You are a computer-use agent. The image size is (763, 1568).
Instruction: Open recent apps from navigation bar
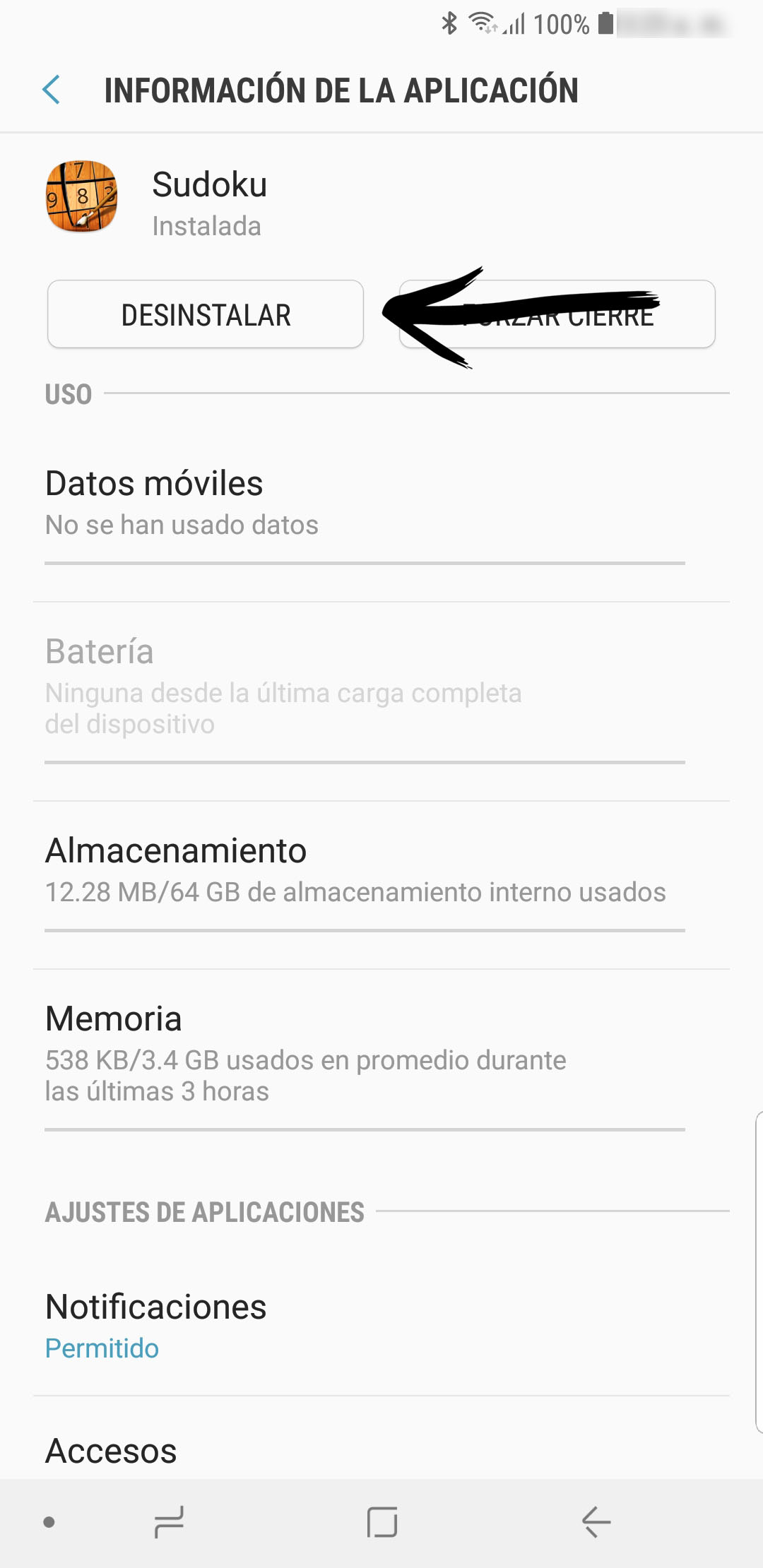169,1522
